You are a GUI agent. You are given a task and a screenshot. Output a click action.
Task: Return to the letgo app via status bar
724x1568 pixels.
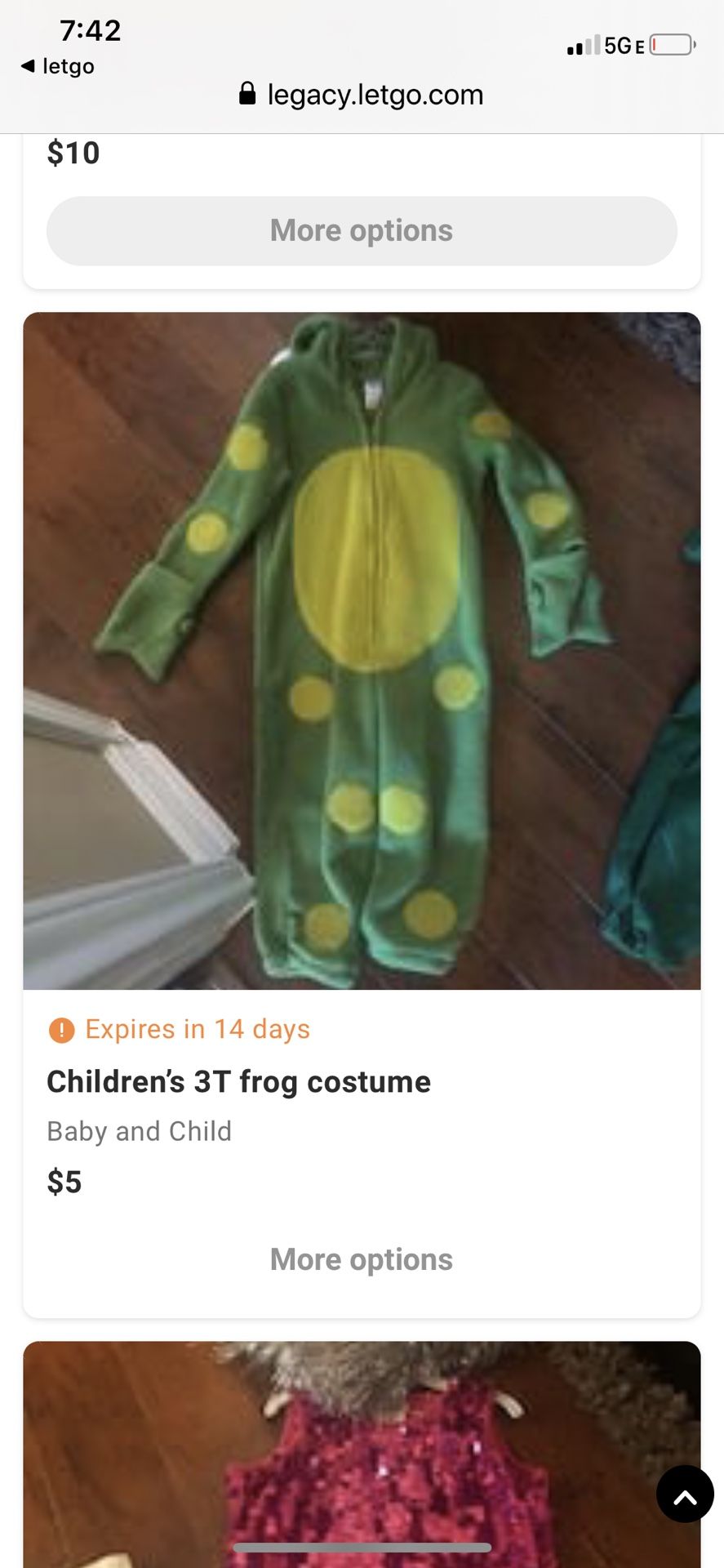pos(57,66)
